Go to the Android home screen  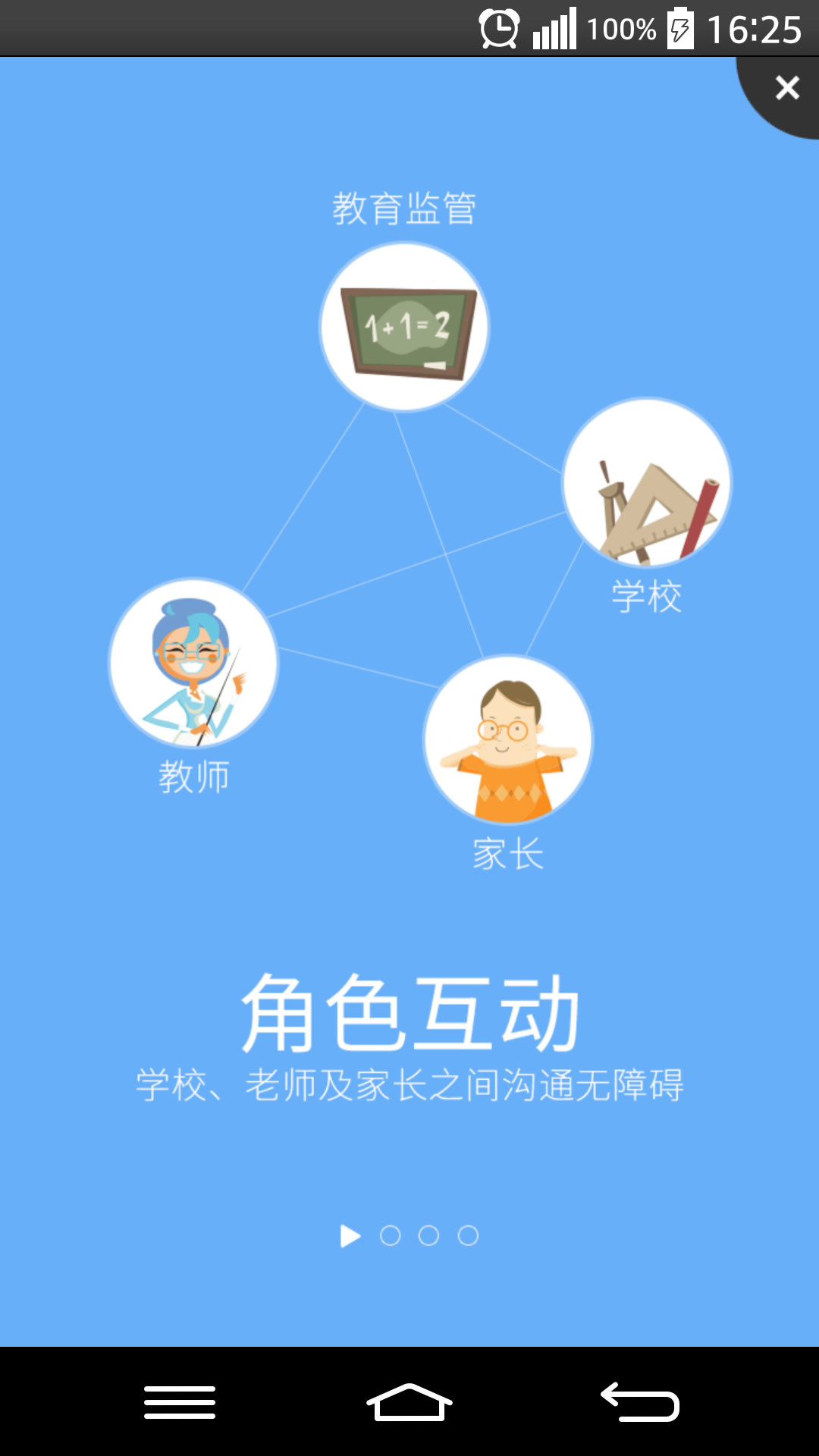409,1401
